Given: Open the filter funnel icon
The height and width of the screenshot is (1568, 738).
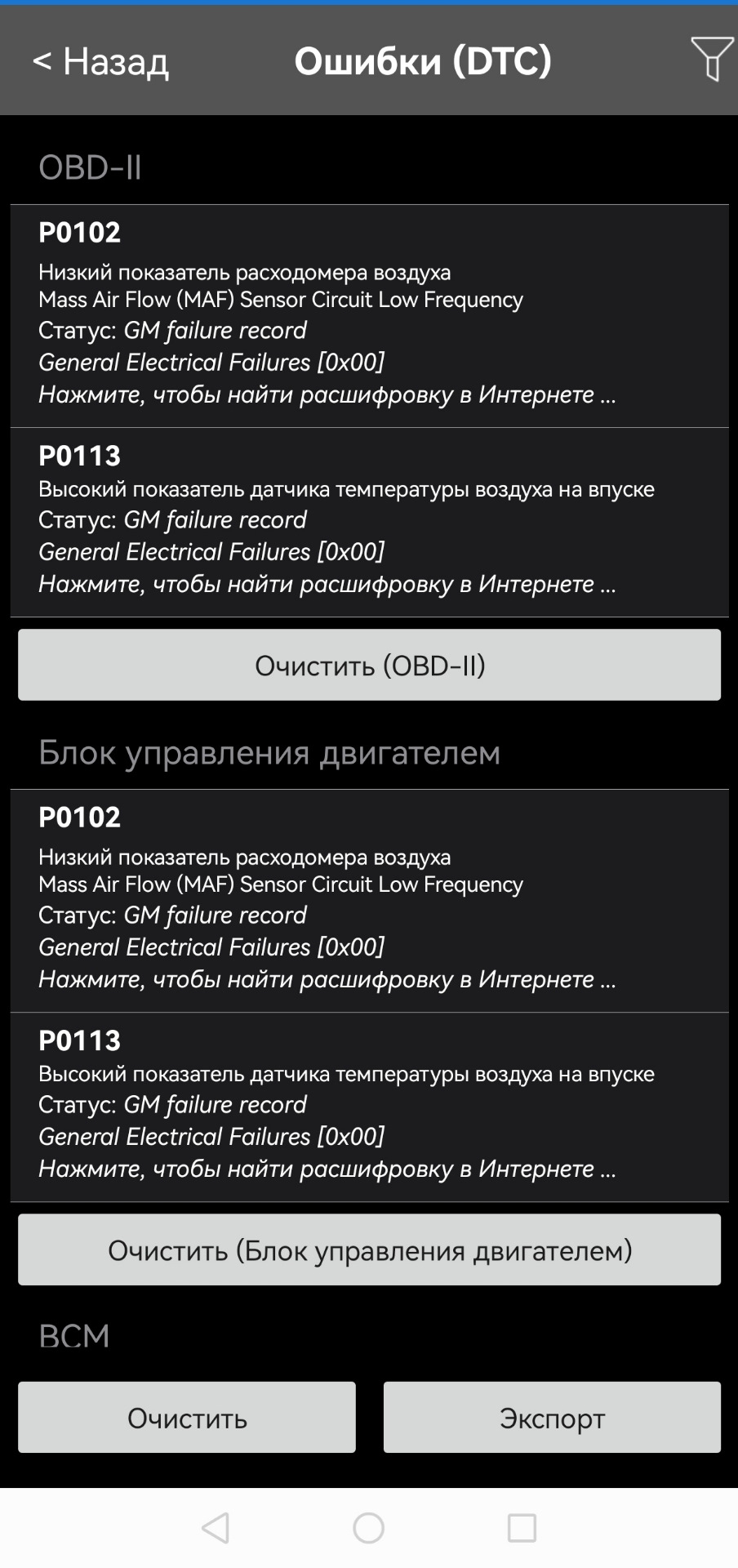Looking at the screenshot, I should click(711, 59).
